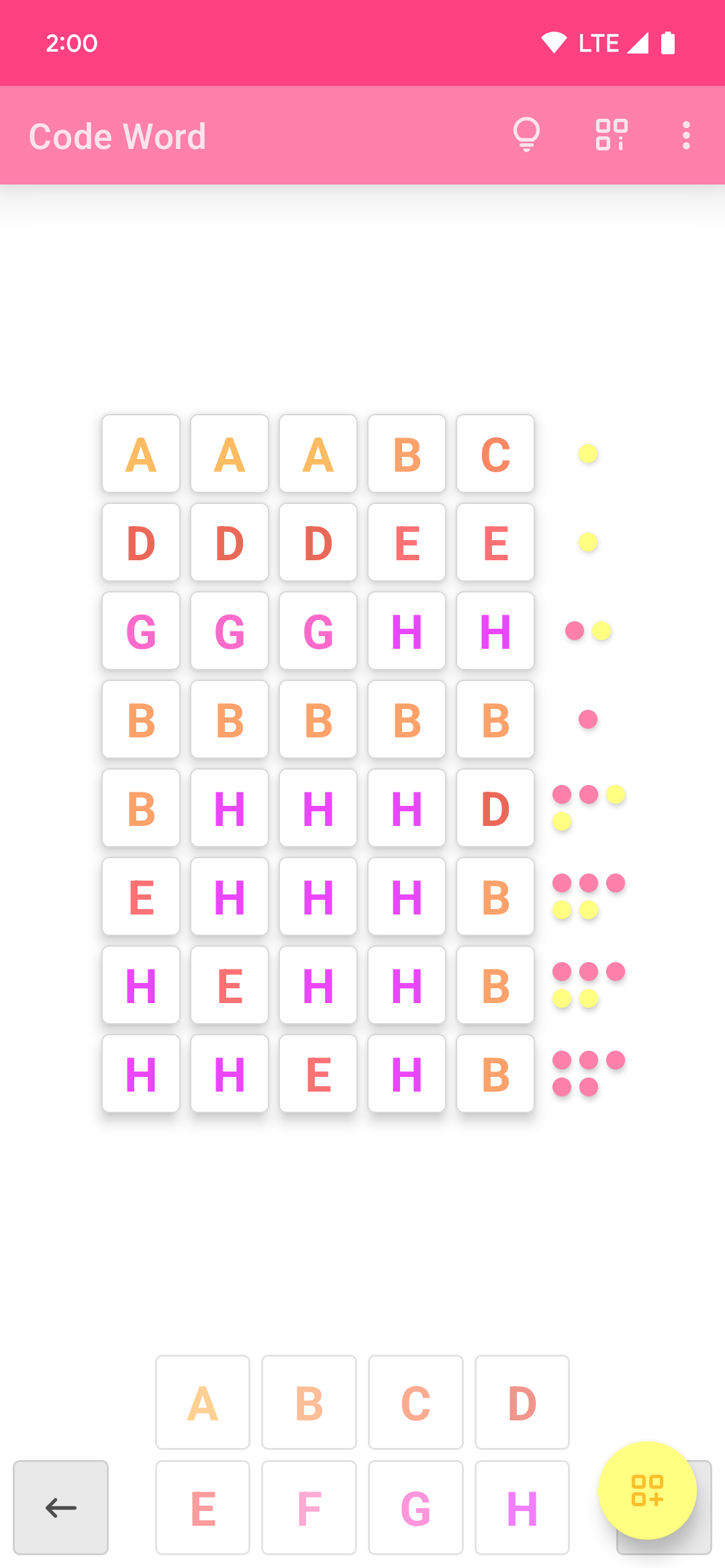Tap letter E key at bottom
Image resolution: width=725 pixels, height=1568 pixels.
coord(203,1508)
